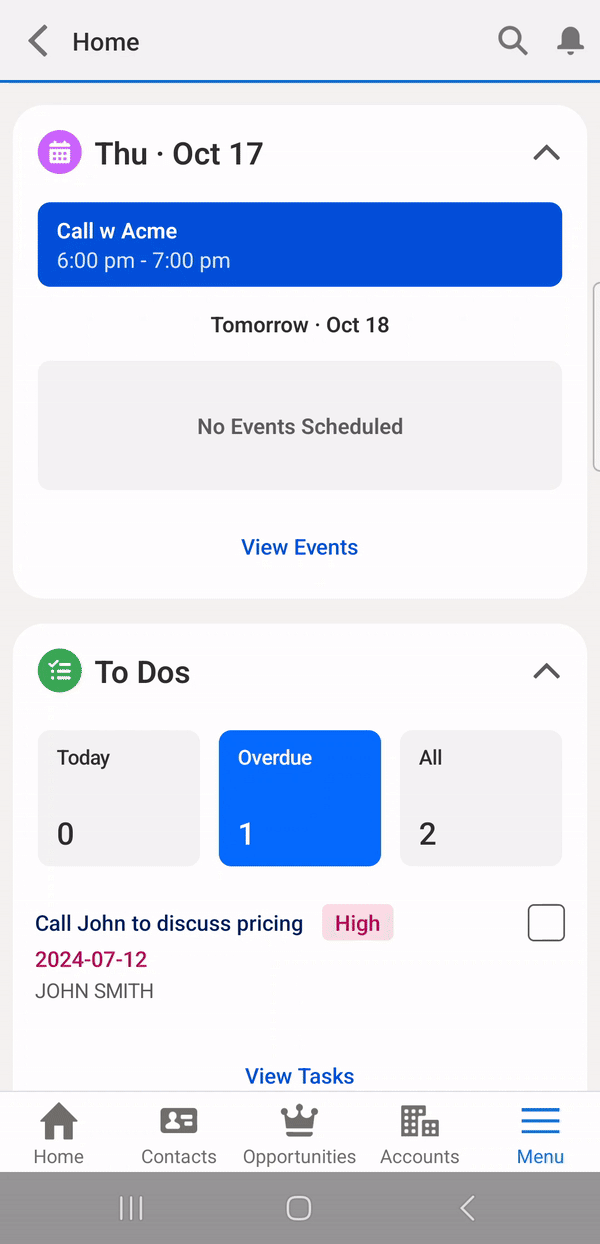Collapse the To Dos card
Screen dimensions: 600x1244
546,672
